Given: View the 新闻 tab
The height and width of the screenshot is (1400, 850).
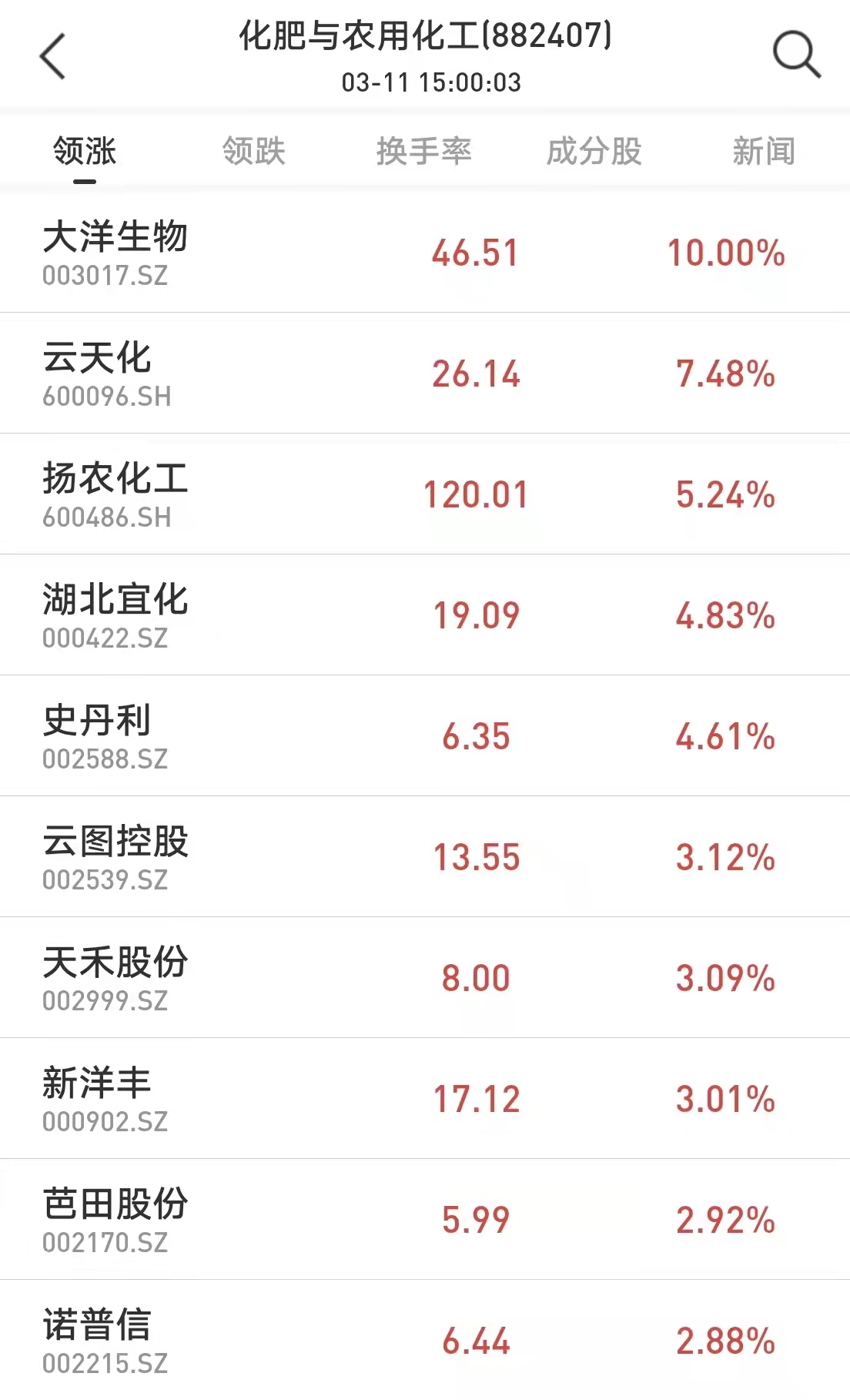Looking at the screenshot, I should [x=763, y=151].
